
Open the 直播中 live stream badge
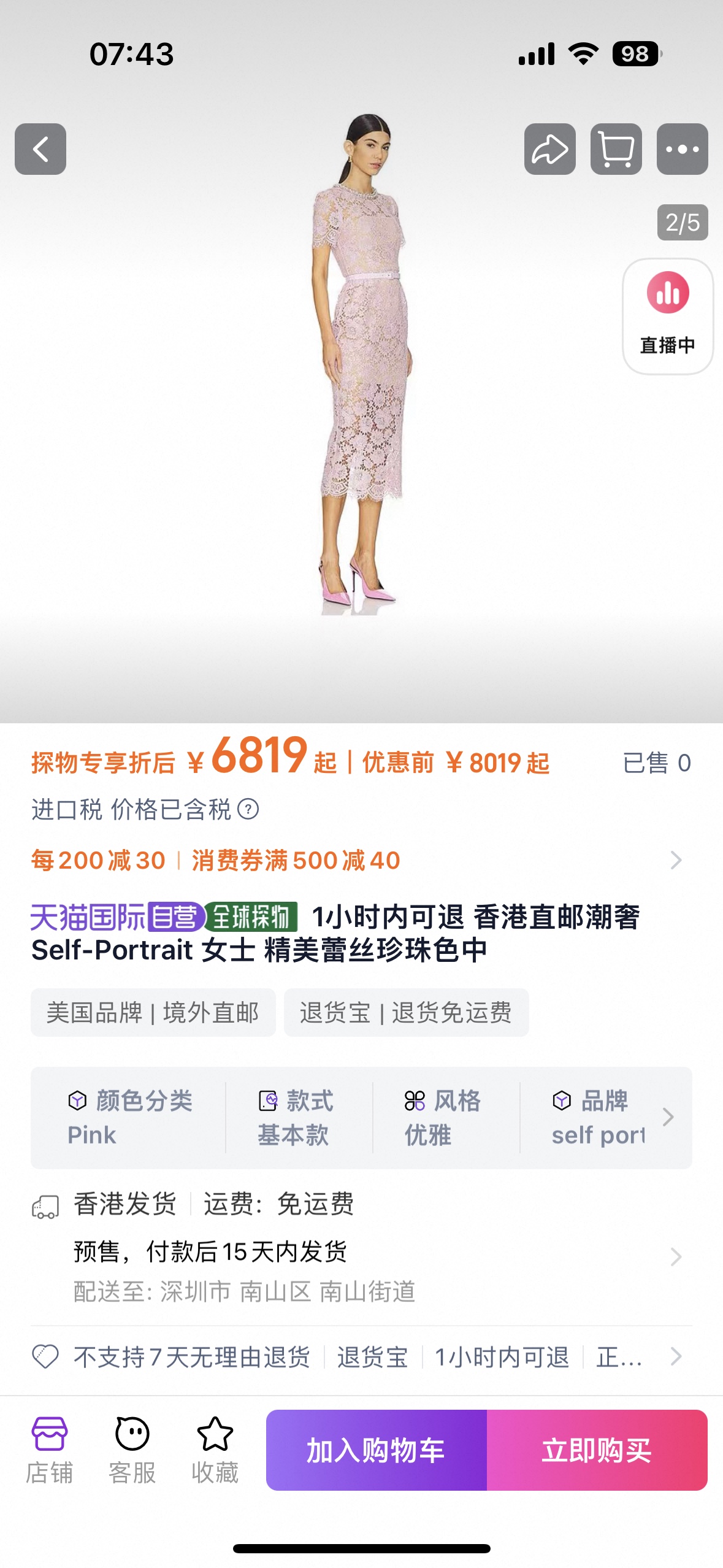coord(667,316)
